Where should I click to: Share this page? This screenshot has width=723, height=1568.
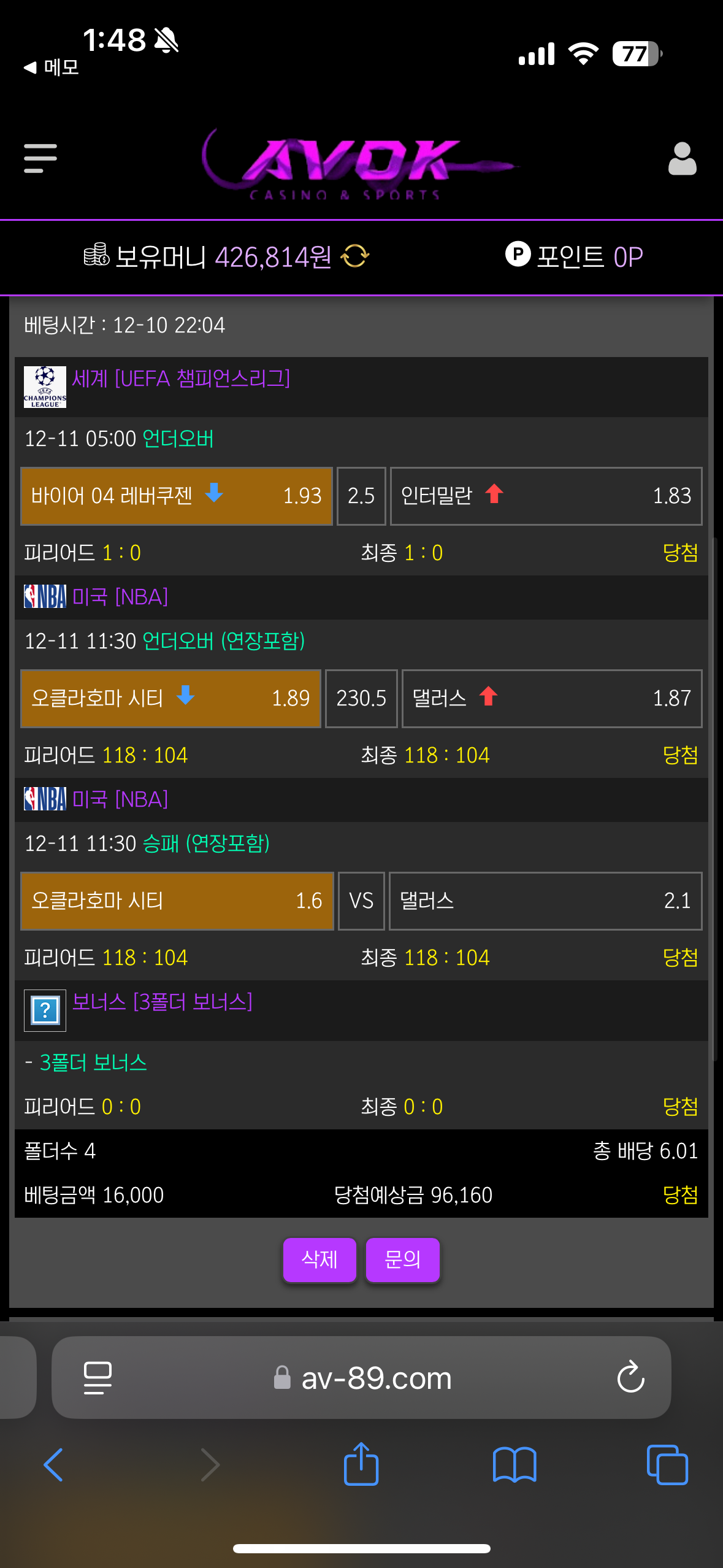(x=361, y=1465)
